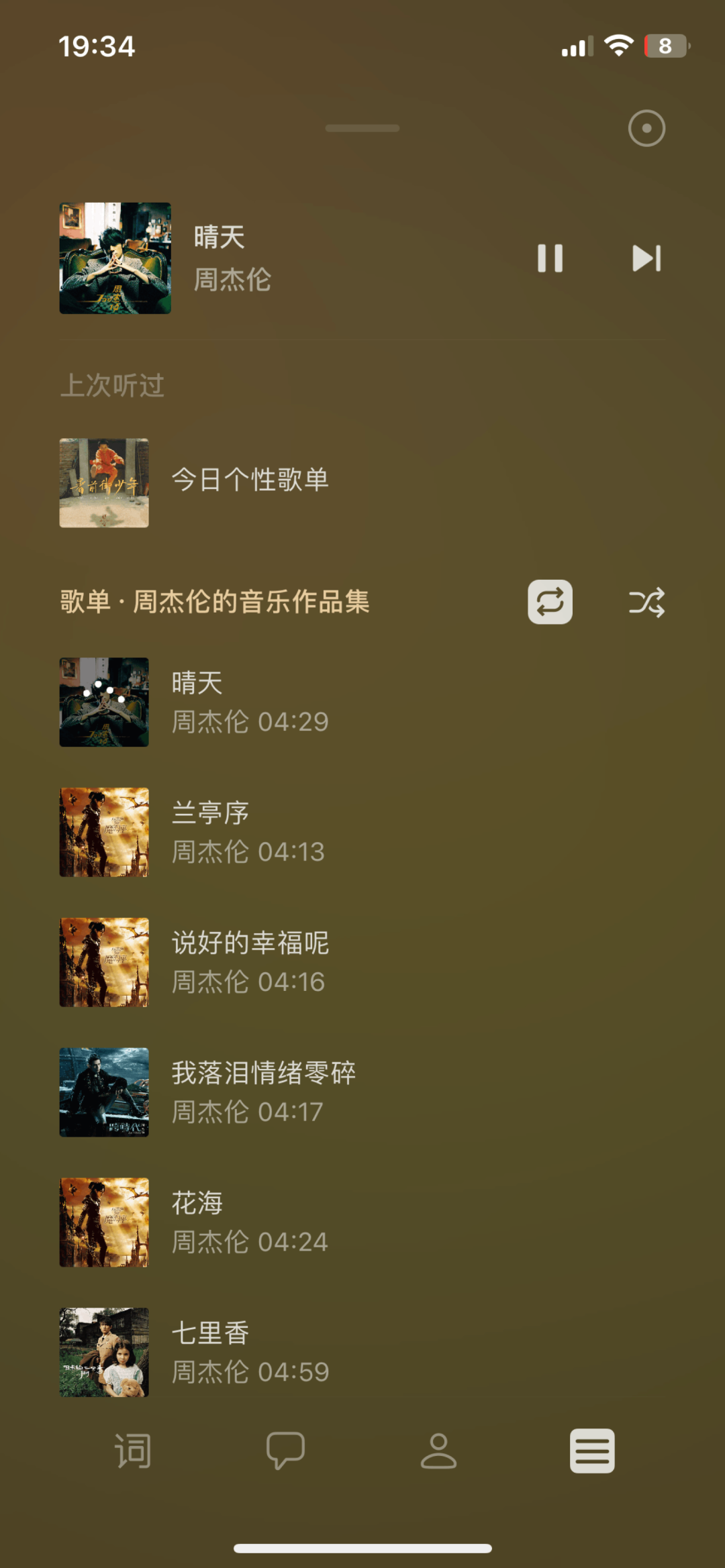The width and height of the screenshot is (725, 1568).
Task: Toggle the repeat playback mode
Action: (550, 602)
